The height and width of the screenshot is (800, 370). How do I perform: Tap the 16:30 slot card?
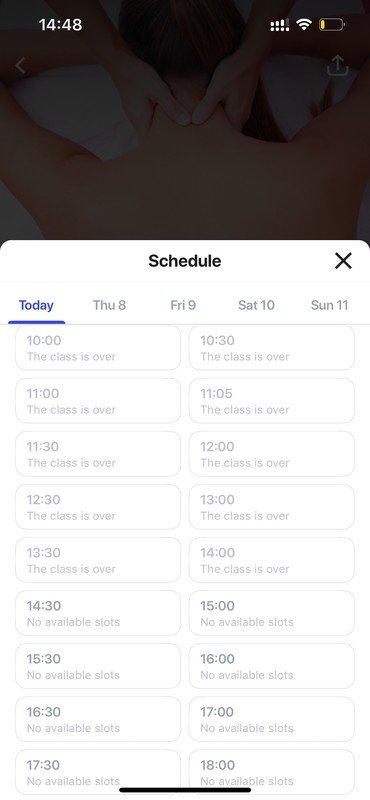98,719
